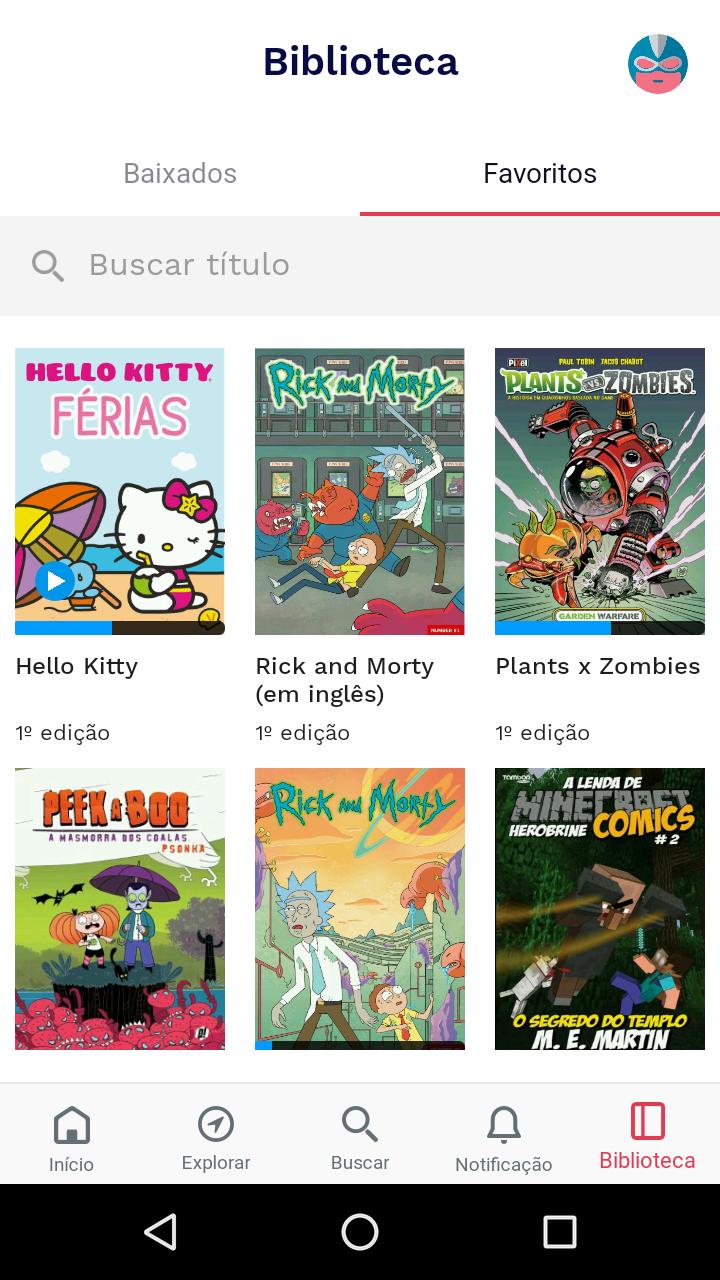Screen dimensions: 720x1280
Task: Go to the system home screen
Action: [x=360, y=1232]
